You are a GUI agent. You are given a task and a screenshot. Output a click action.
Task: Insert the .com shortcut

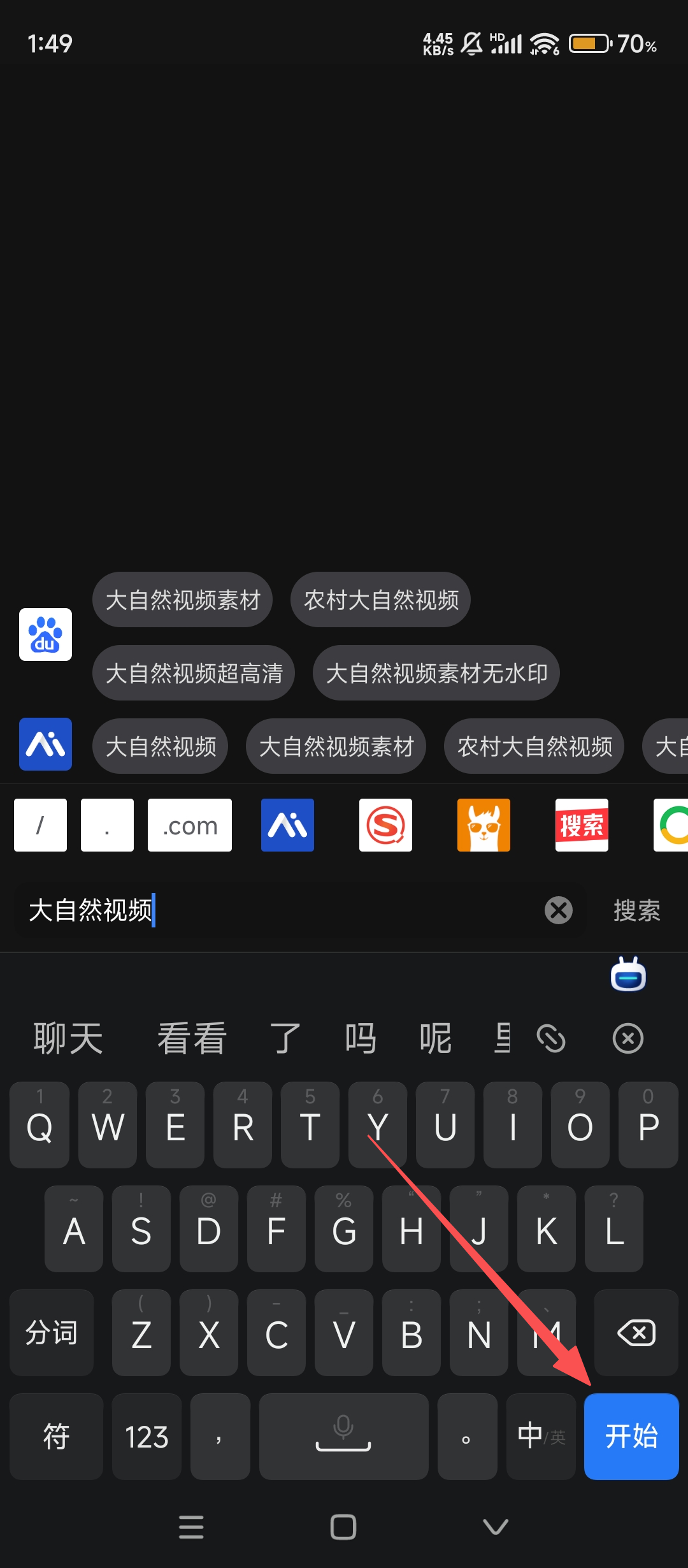tap(190, 825)
